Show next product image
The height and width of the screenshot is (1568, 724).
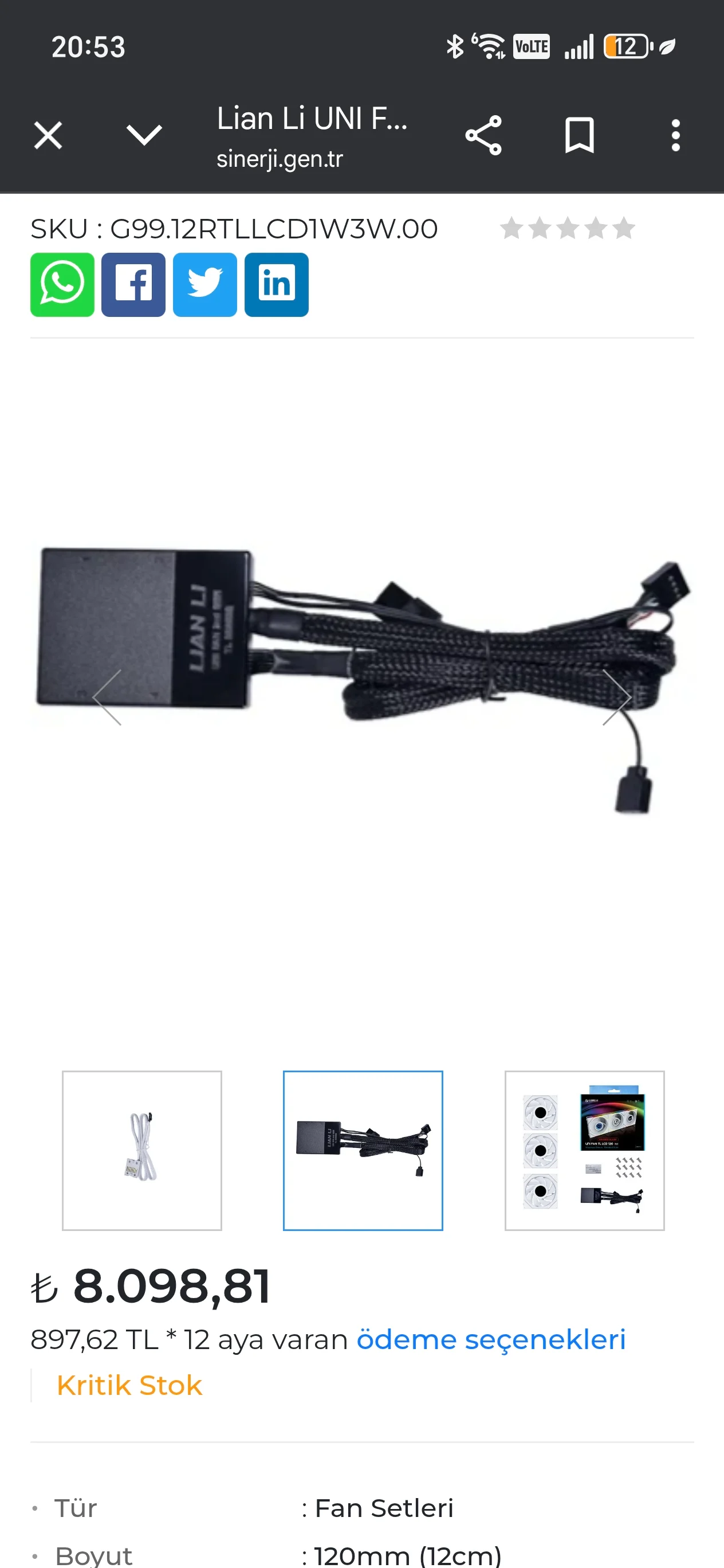coord(616,697)
